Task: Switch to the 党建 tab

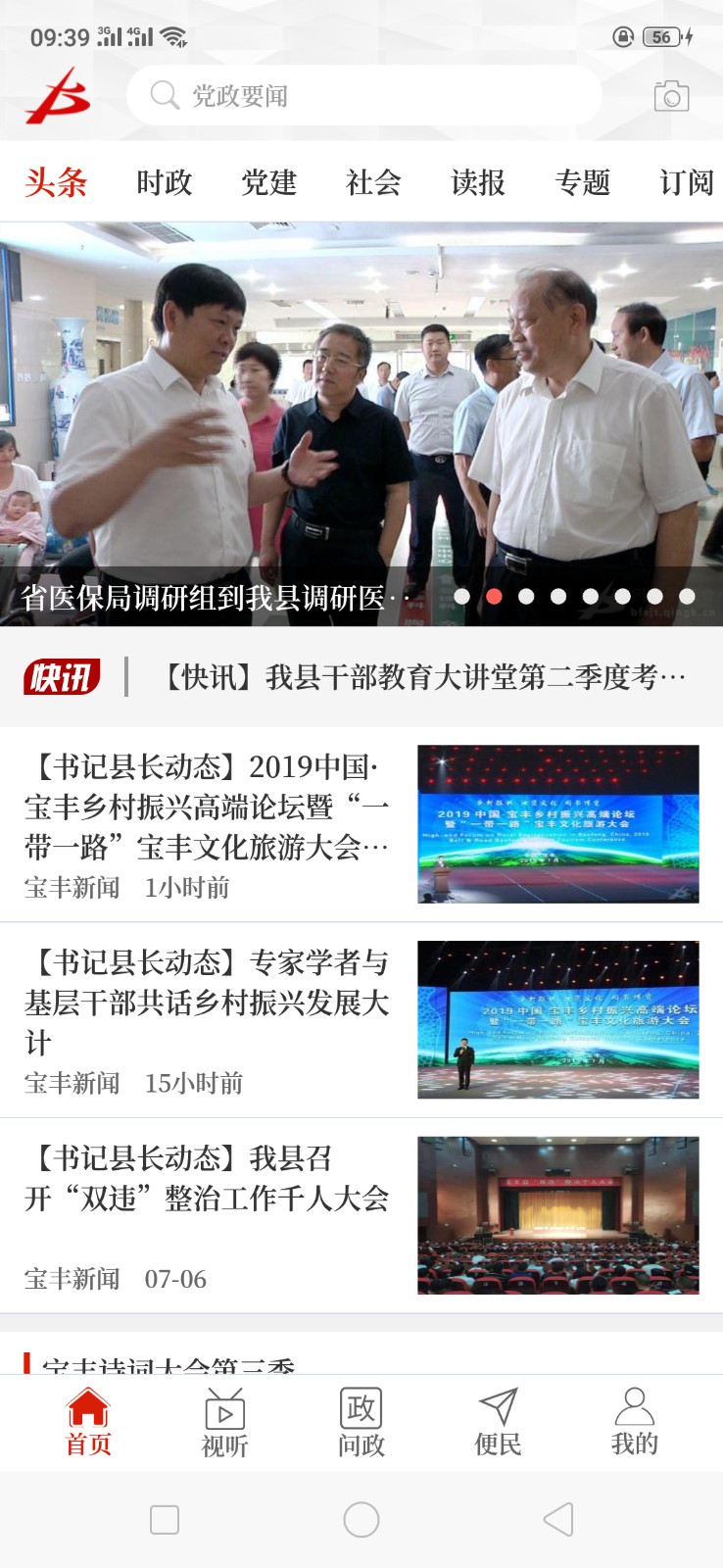Action: pos(268,182)
